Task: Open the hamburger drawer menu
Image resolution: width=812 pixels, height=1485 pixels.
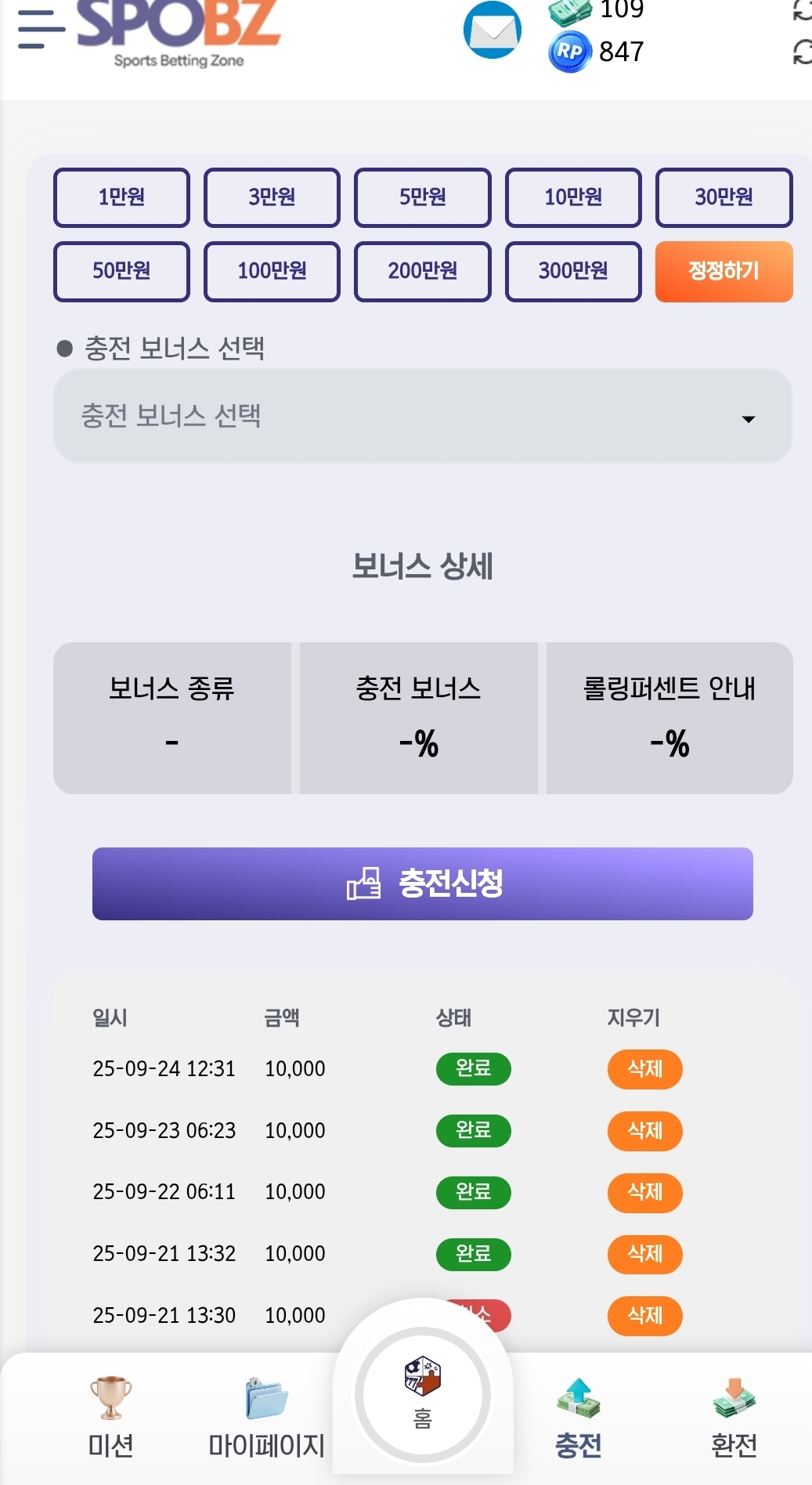Action: pos(41,29)
